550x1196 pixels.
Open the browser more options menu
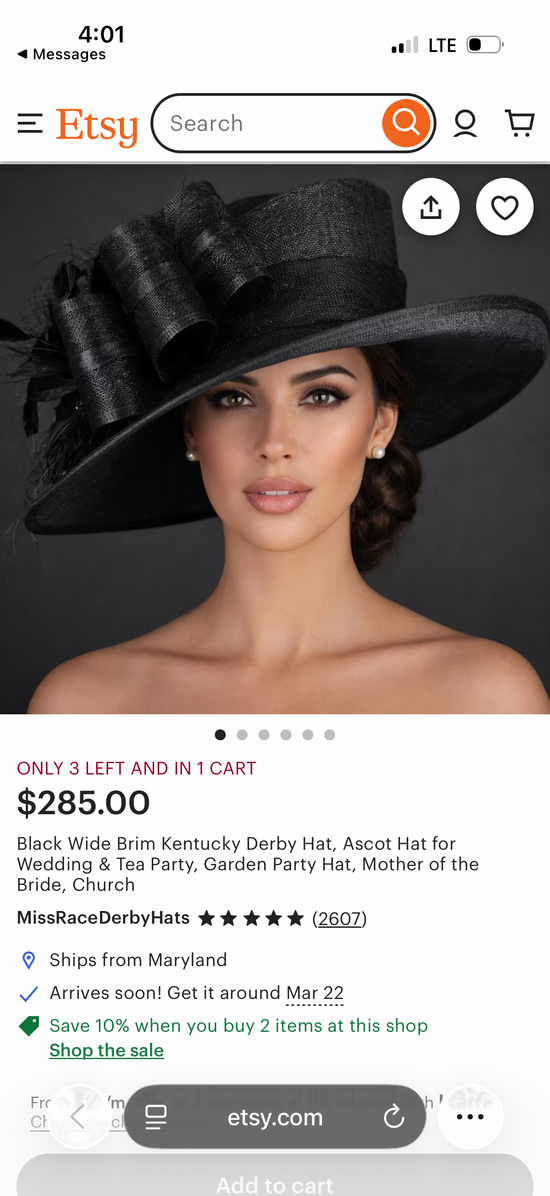[470, 1117]
